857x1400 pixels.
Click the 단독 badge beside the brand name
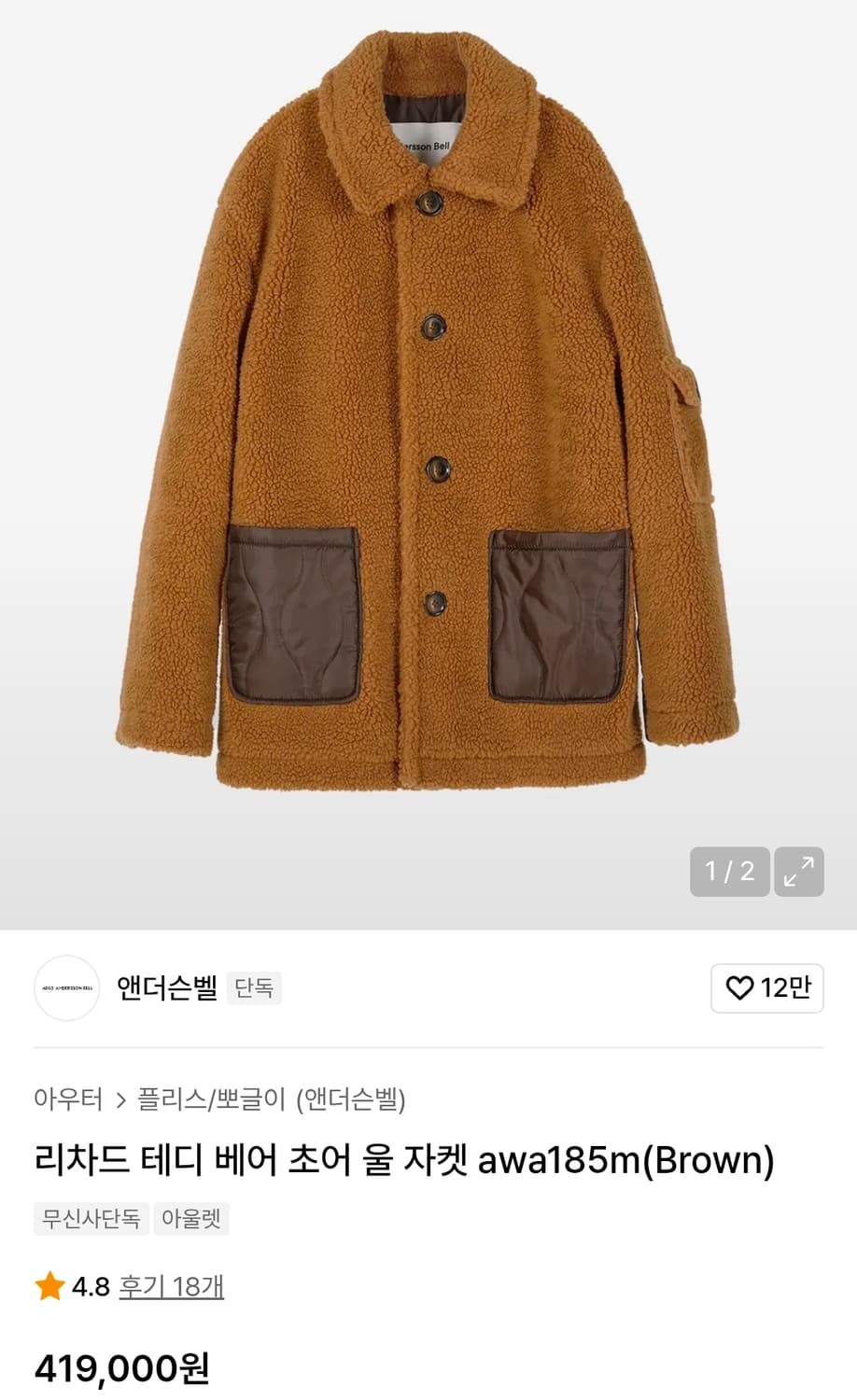[254, 987]
